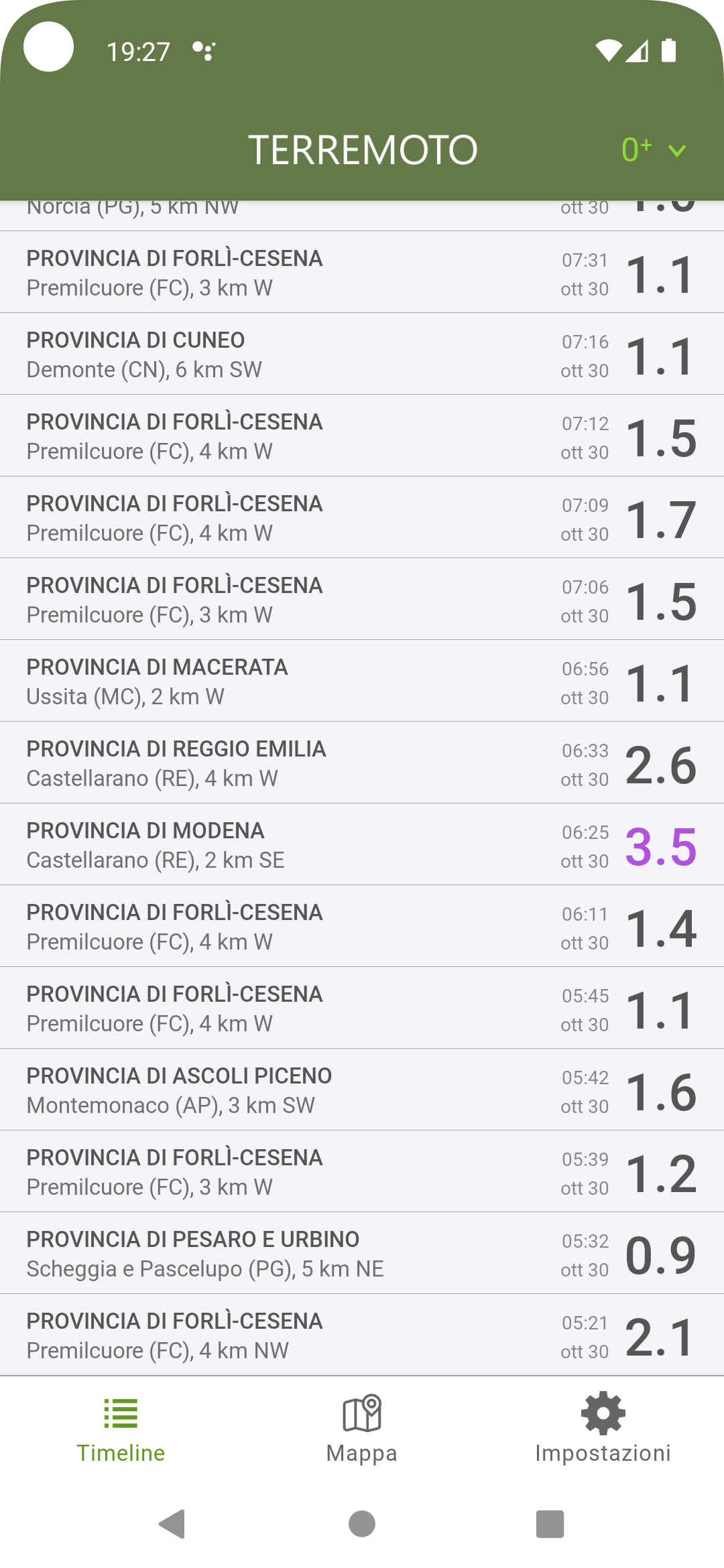Open the 05:45 Premilcuore magnitude 1.1 event
The image size is (724, 1568).
pyautogui.click(x=362, y=1008)
